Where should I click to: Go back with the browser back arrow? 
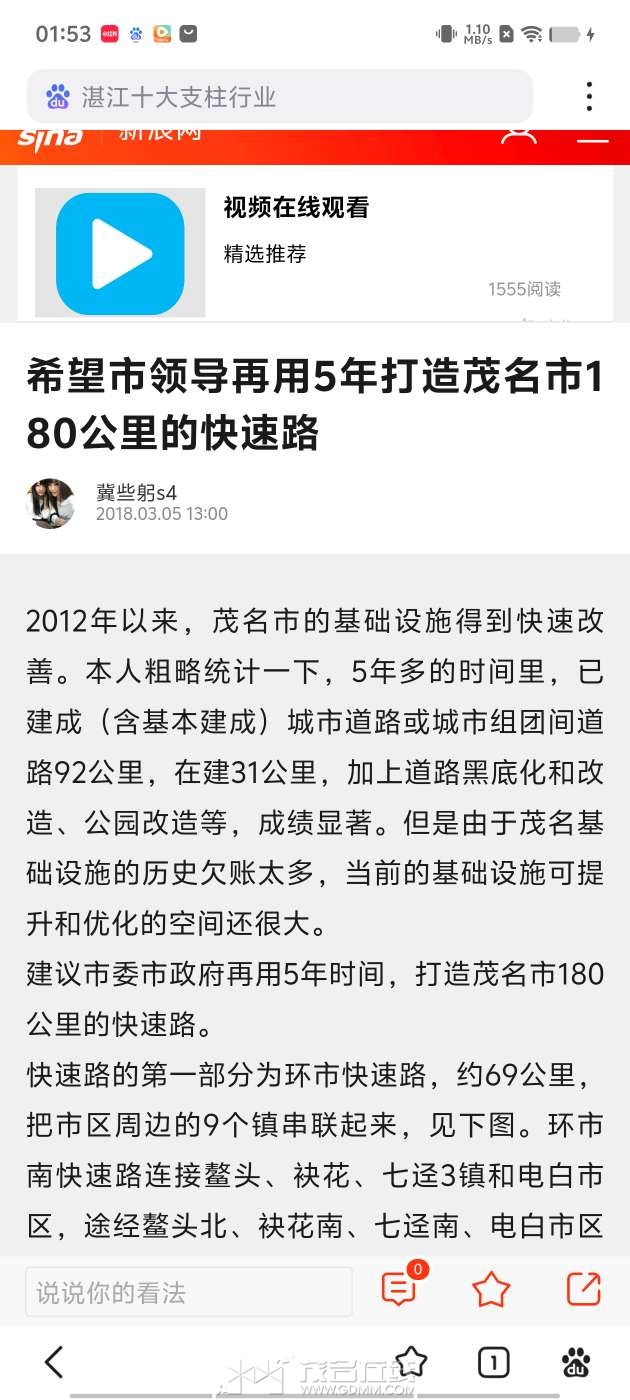[x=55, y=1362]
